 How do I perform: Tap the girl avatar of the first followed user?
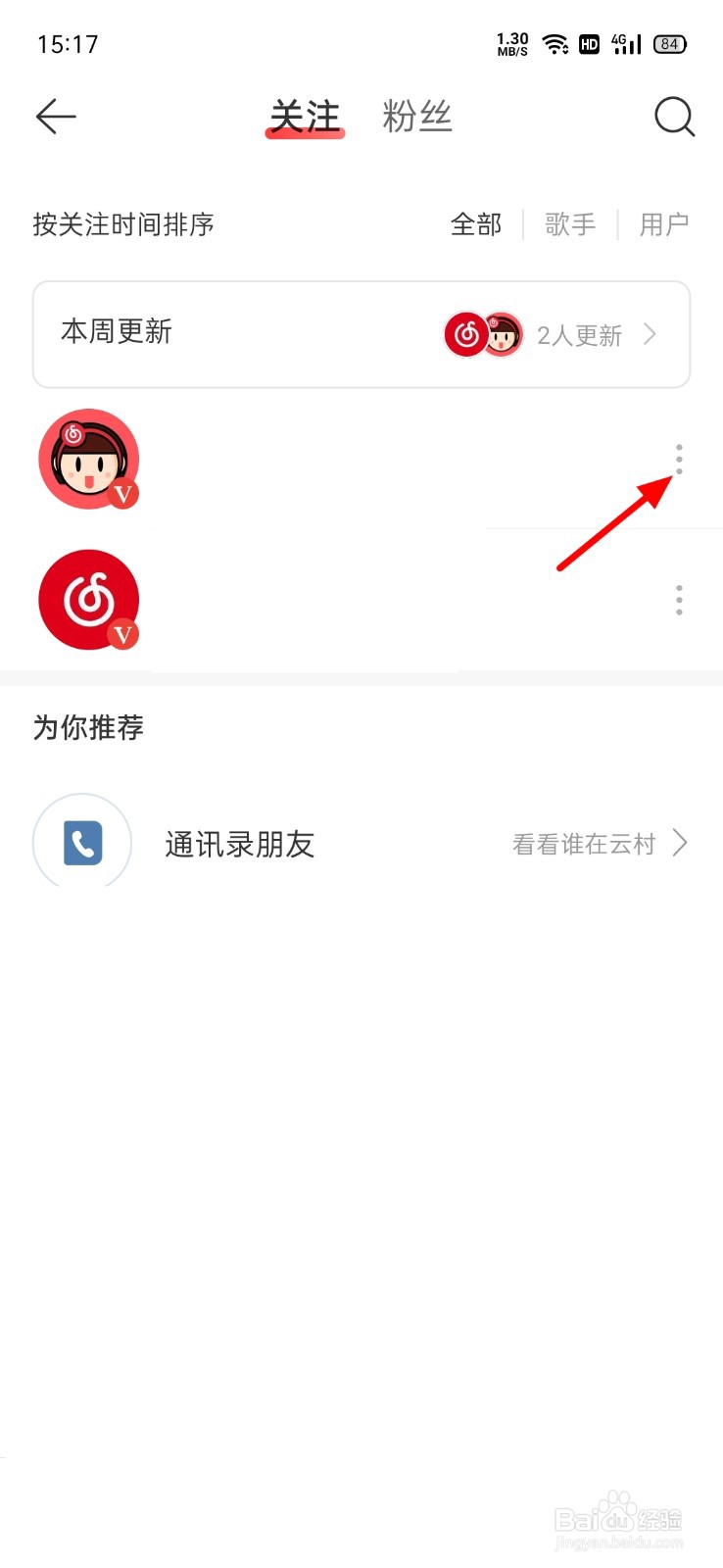coord(89,459)
